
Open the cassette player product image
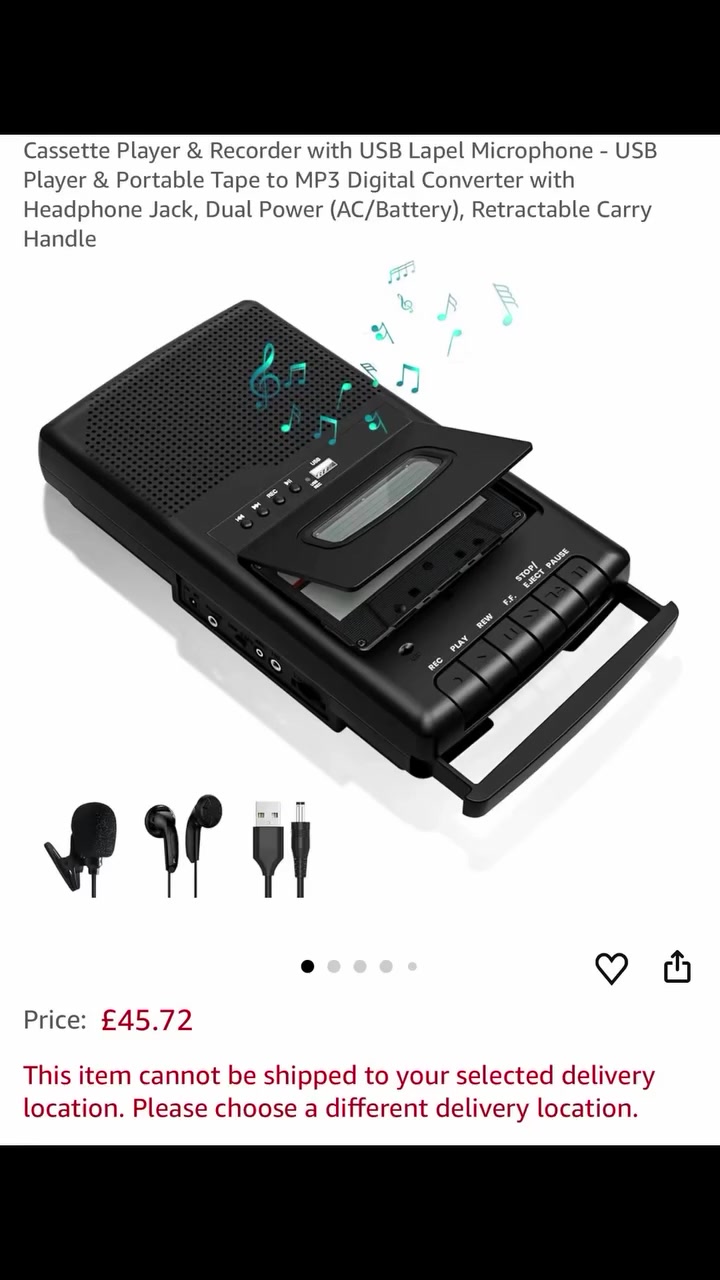360,580
